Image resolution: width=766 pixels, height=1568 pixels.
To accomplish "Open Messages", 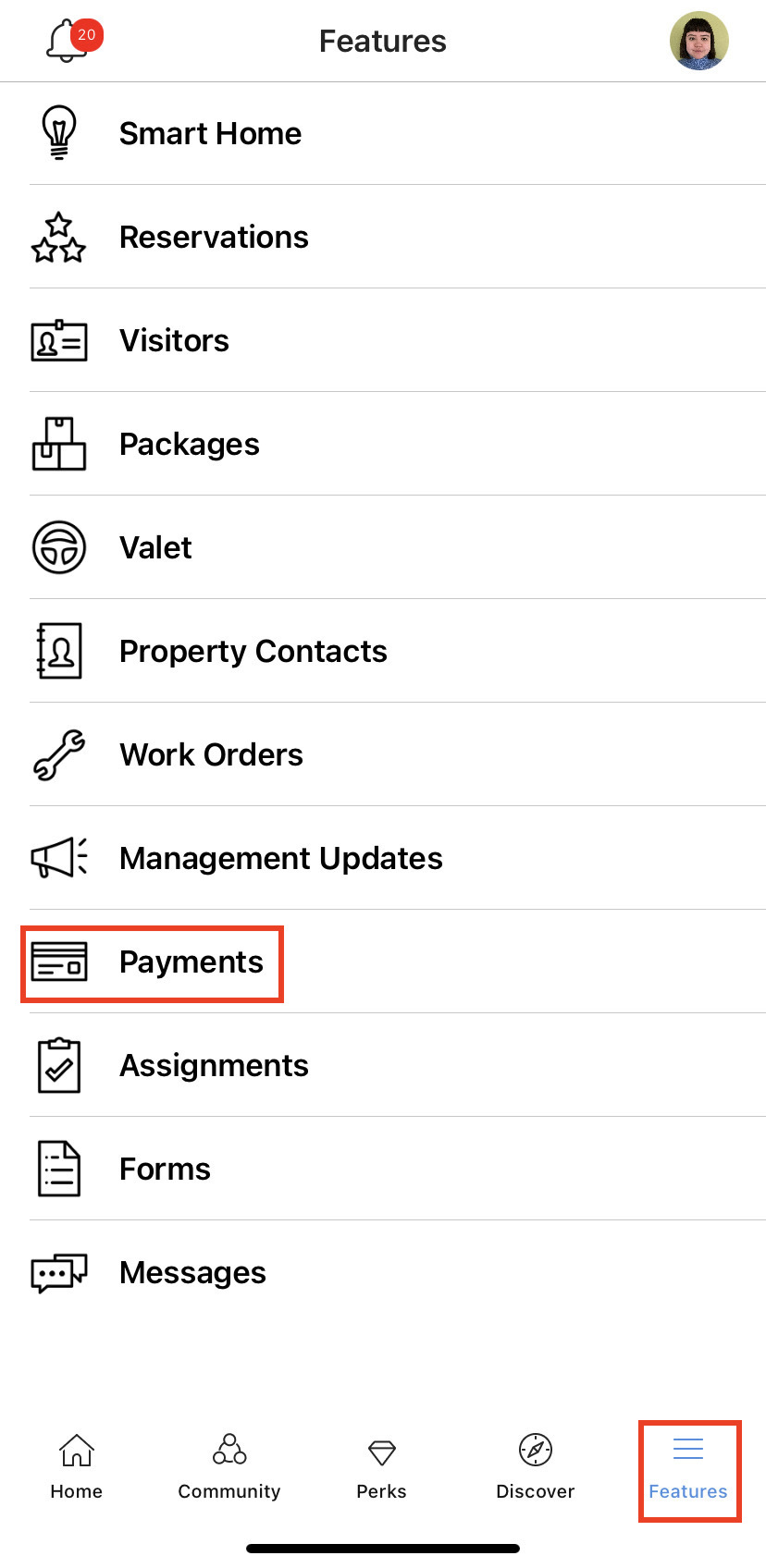I will [192, 1273].
